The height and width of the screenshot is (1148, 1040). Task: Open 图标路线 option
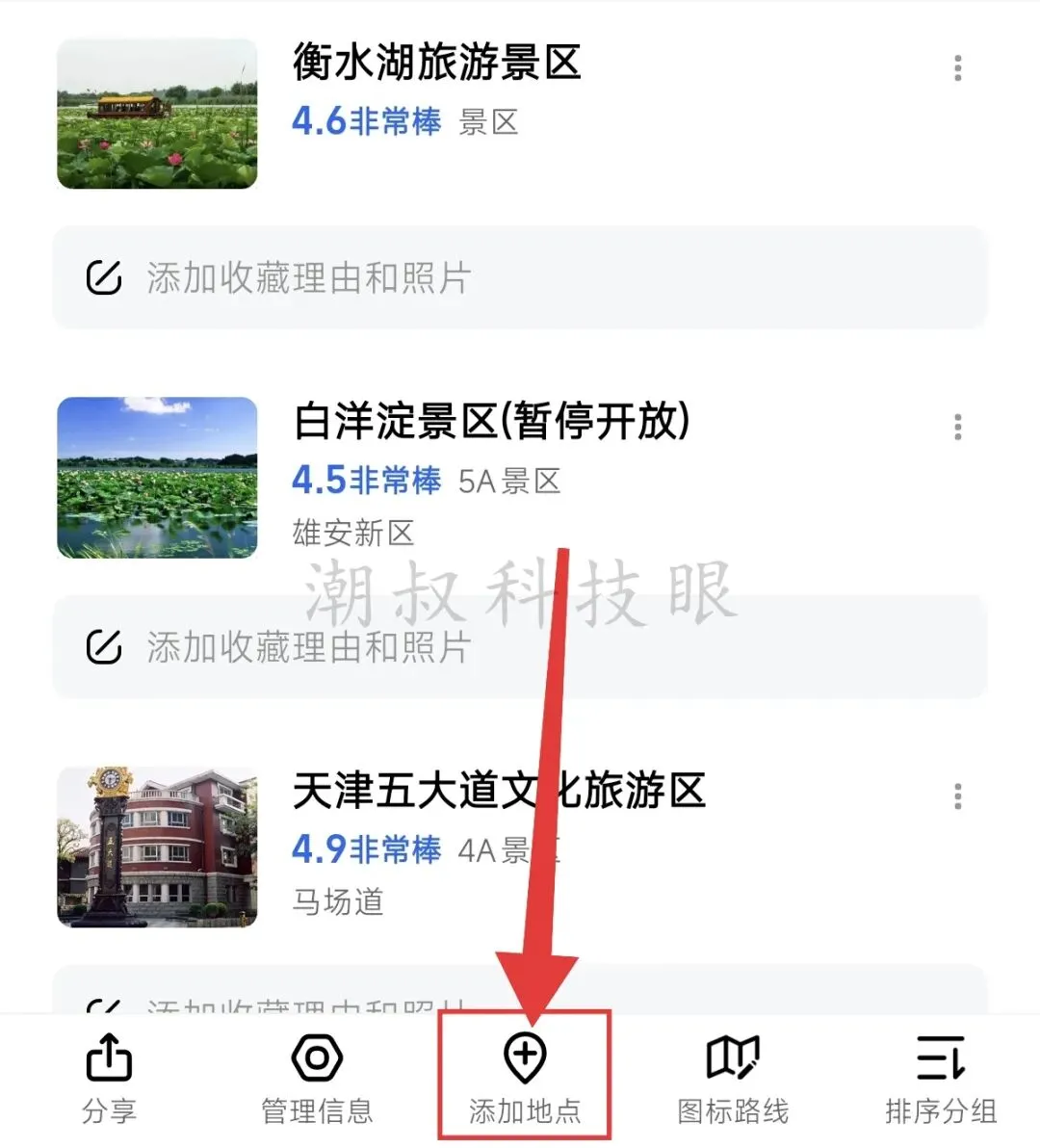coord(733,1079)
